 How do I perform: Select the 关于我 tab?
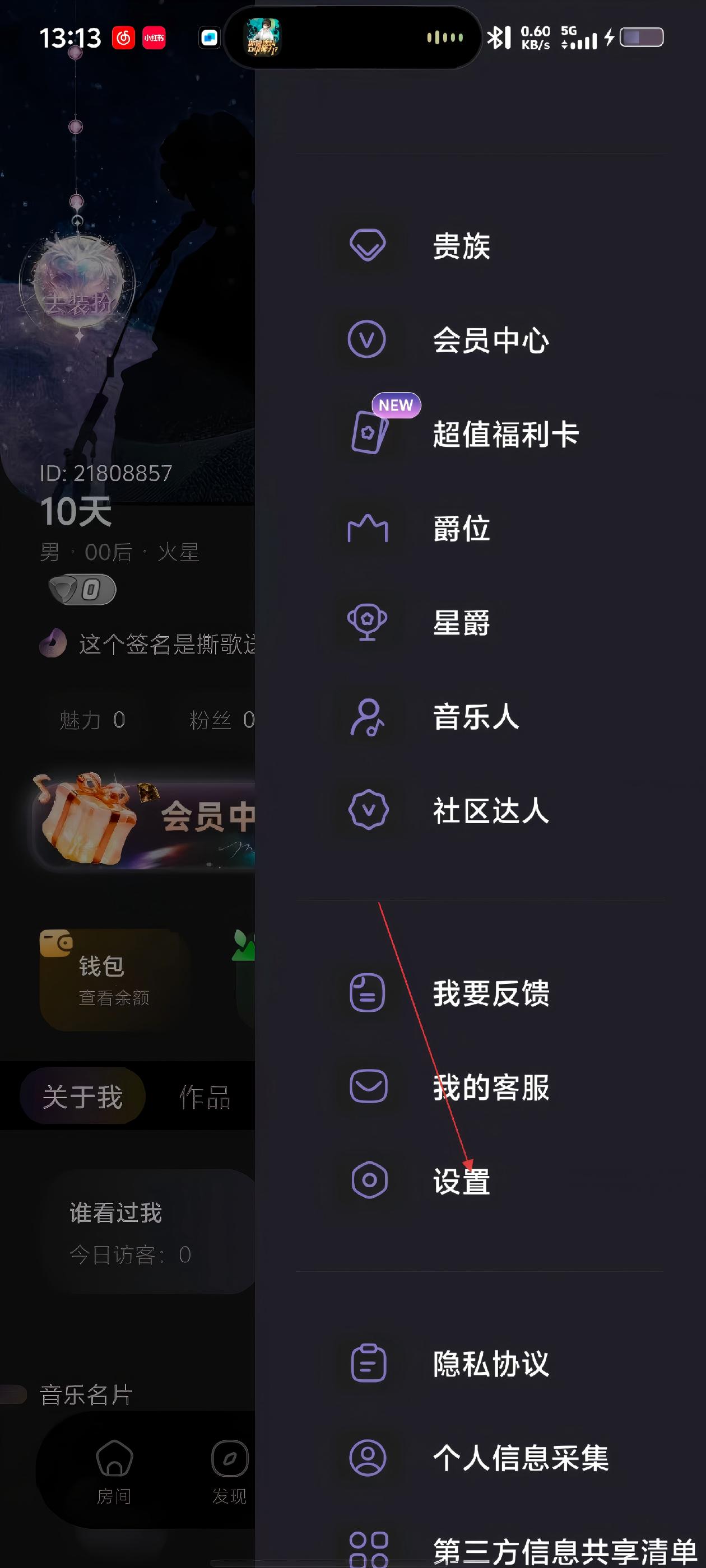pyautogui.click(x=83, y=1097)
